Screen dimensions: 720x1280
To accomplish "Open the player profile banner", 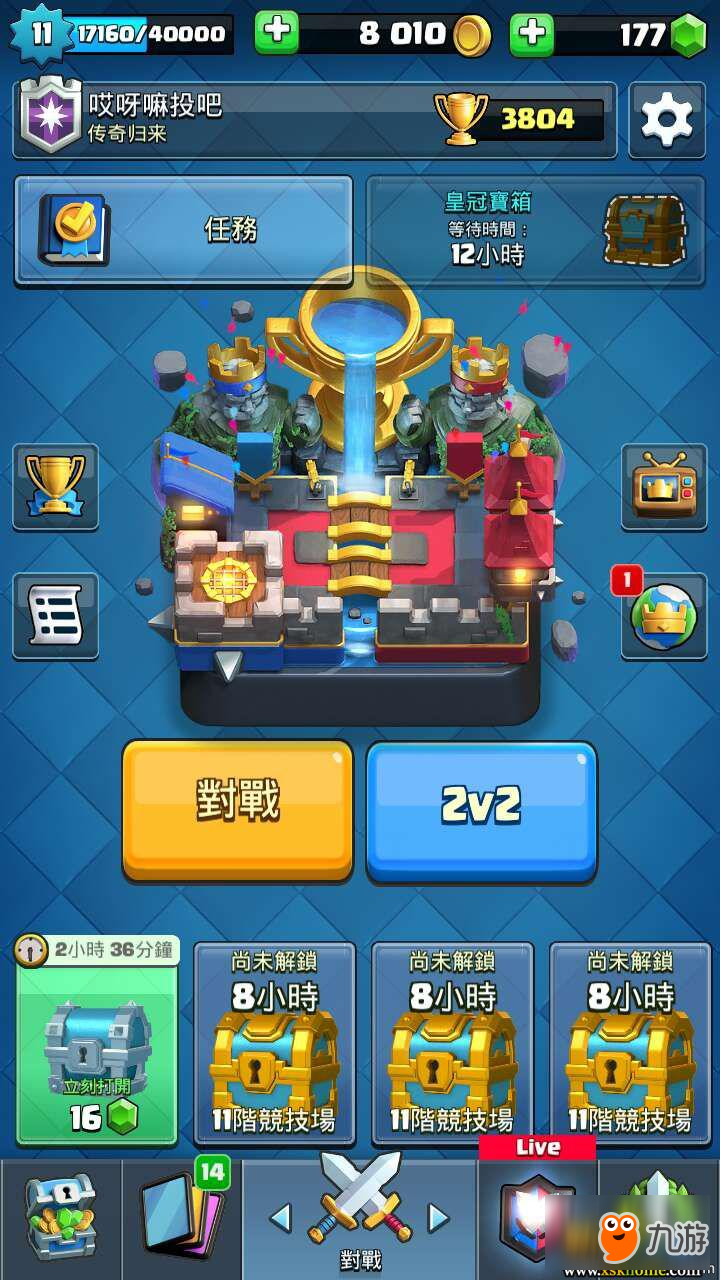I will pos(314,119).
